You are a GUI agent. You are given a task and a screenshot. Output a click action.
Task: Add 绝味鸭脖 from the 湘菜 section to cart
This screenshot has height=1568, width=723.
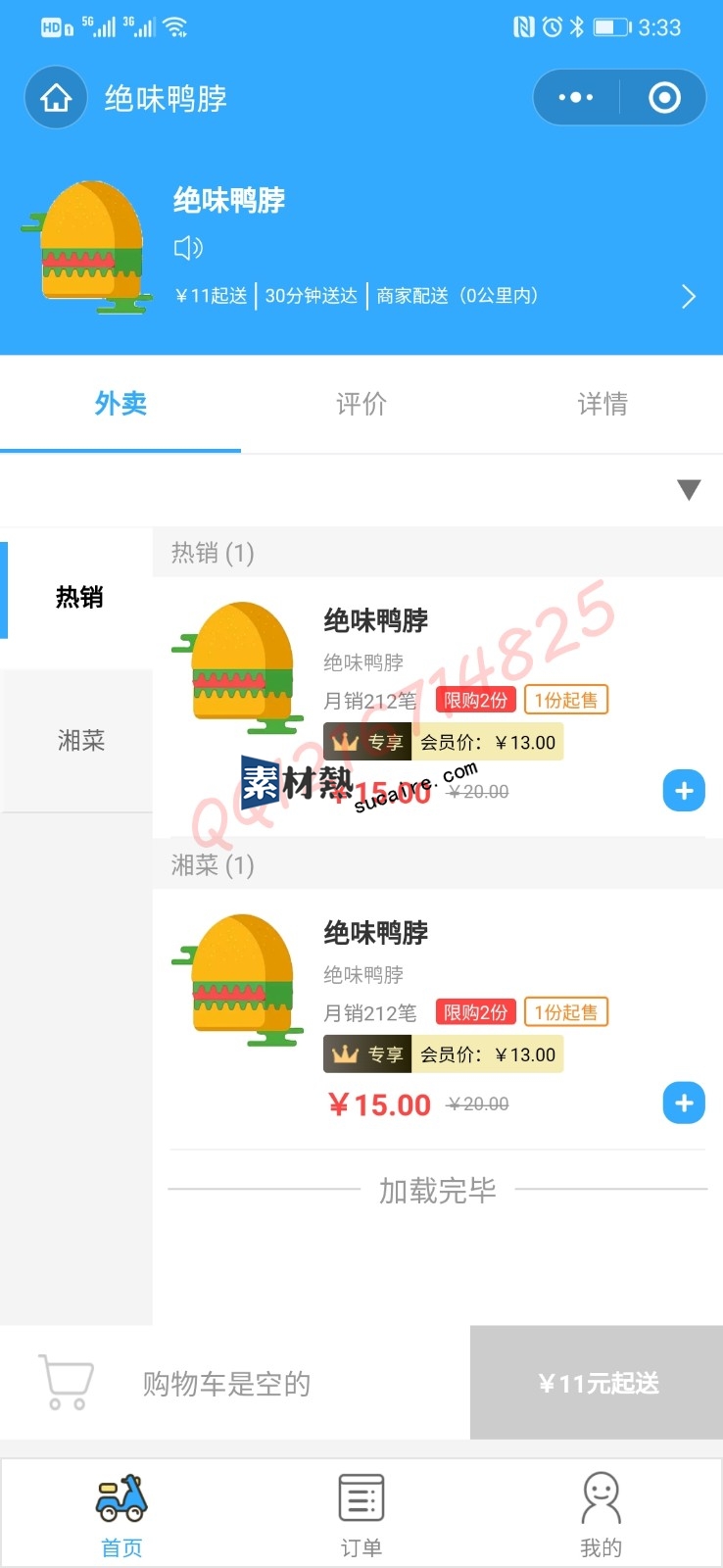pyautogui.click(x=684, y=1103)
